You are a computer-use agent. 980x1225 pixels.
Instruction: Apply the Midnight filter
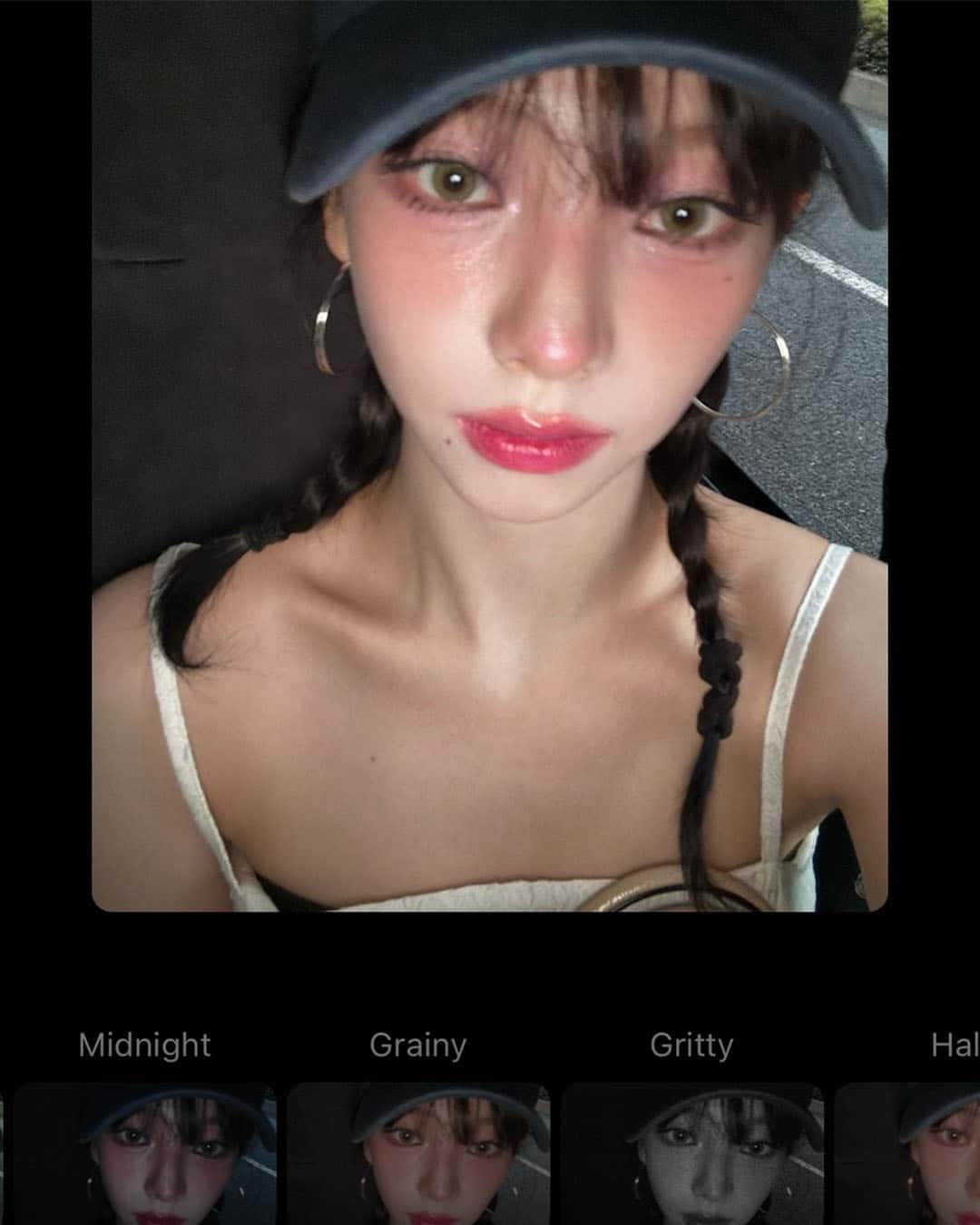click(x=145, y=1154)
